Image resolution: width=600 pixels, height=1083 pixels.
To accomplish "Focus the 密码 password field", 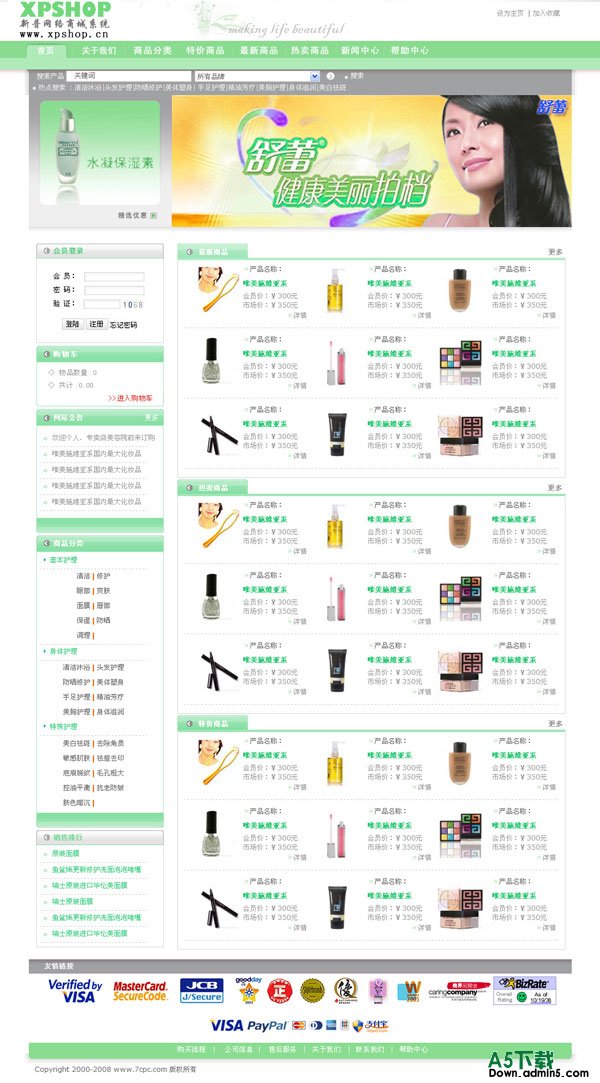I will [113, 290].
